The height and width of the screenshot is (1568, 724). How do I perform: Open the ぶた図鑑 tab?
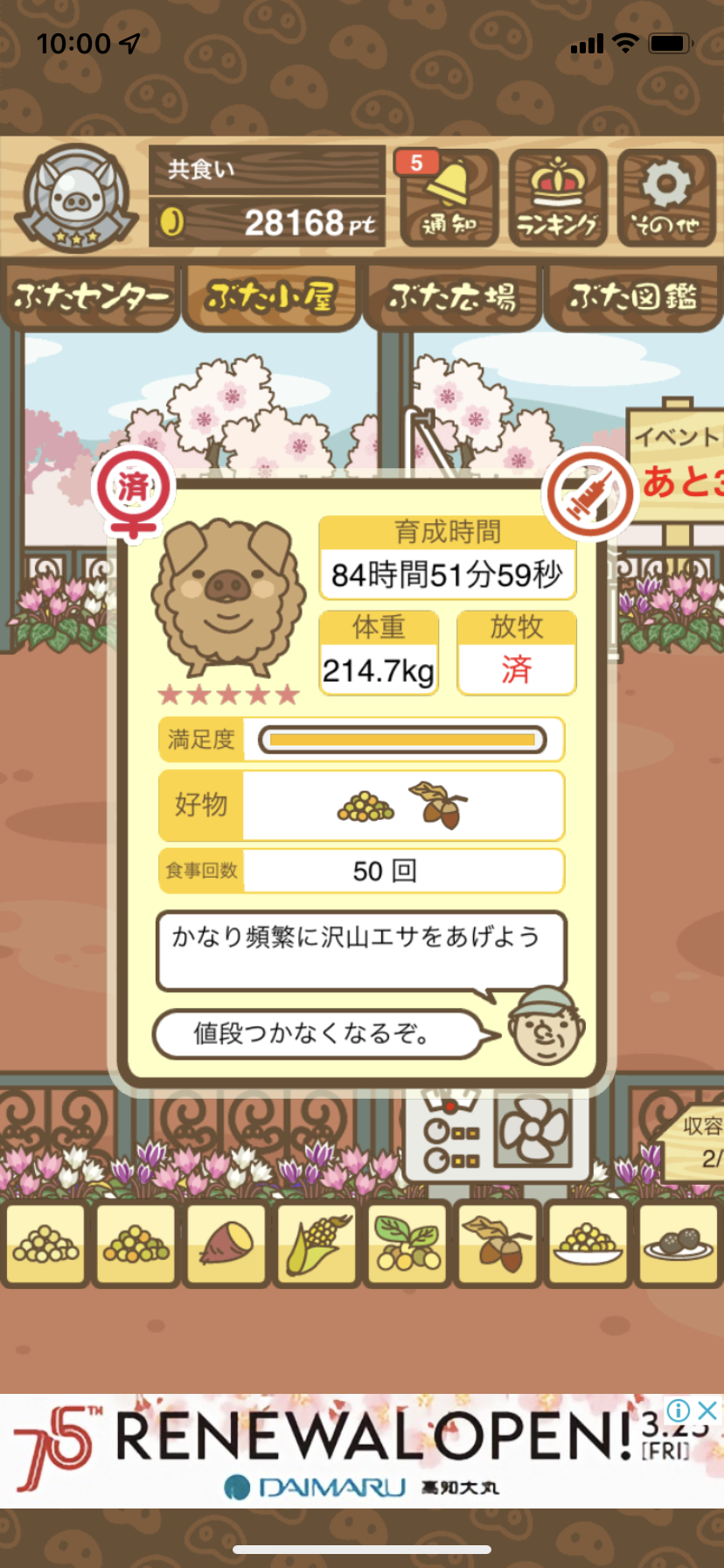[x=633, y=297]
